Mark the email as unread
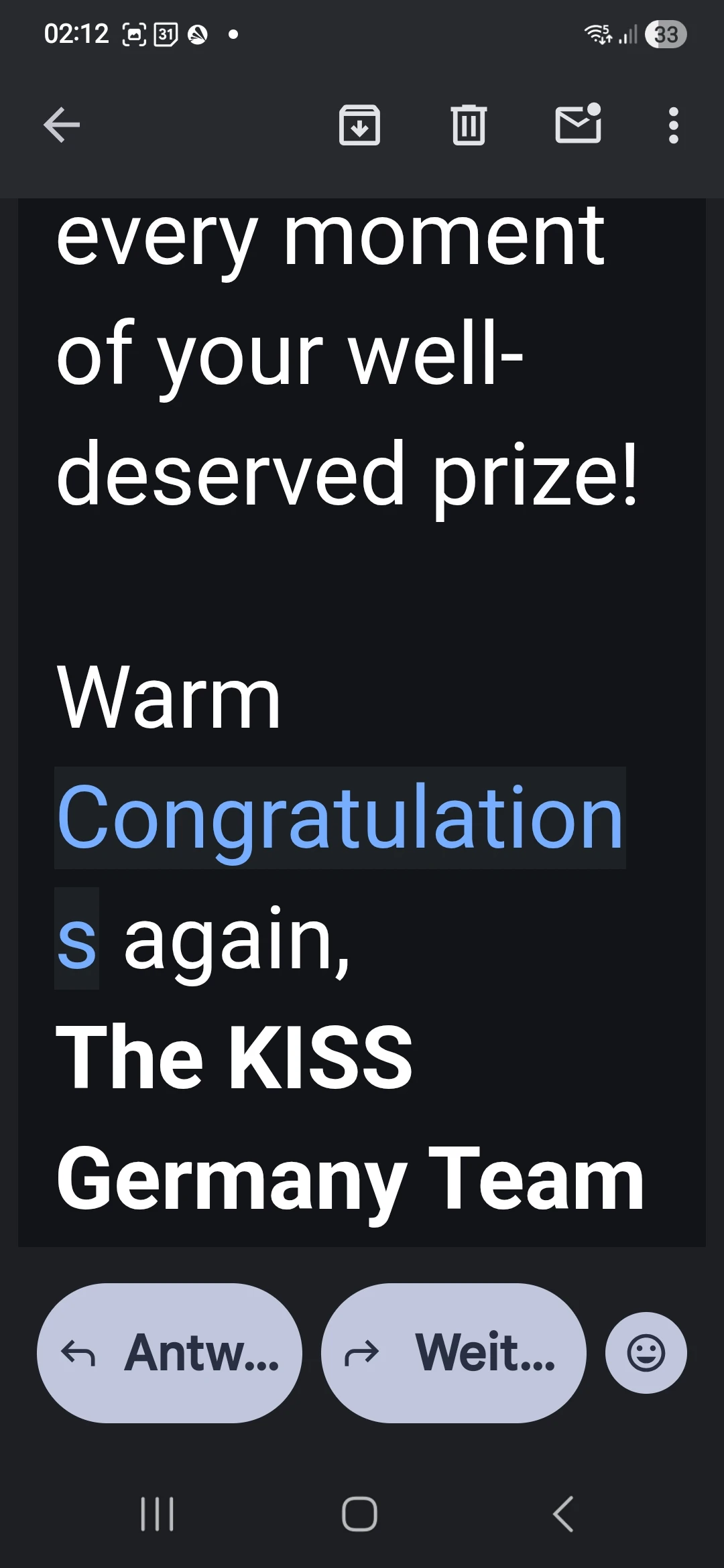Screen dimensions: 724x1568 click(x=578, y=125)
